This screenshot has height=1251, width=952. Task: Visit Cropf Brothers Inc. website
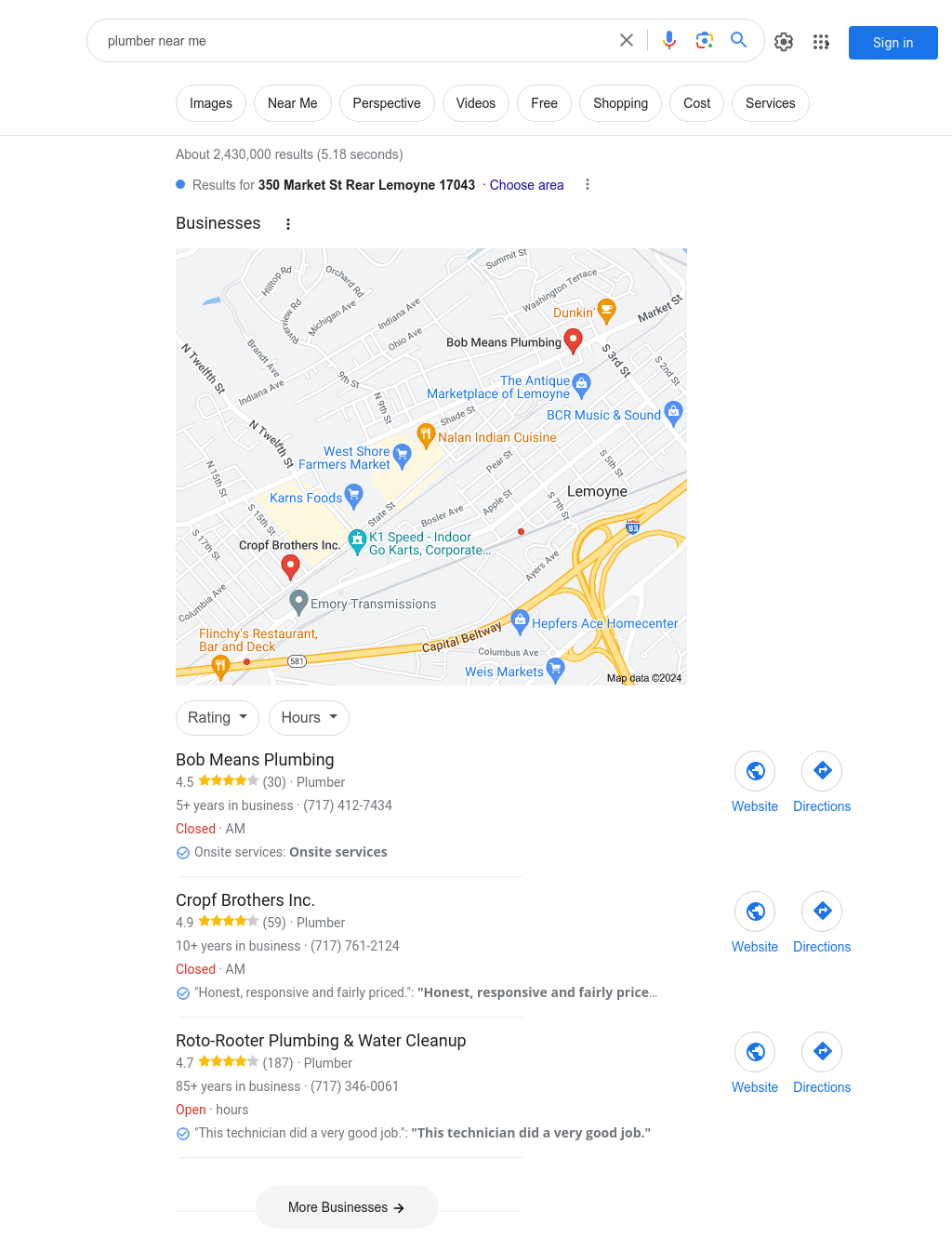[x=755, y=912]
